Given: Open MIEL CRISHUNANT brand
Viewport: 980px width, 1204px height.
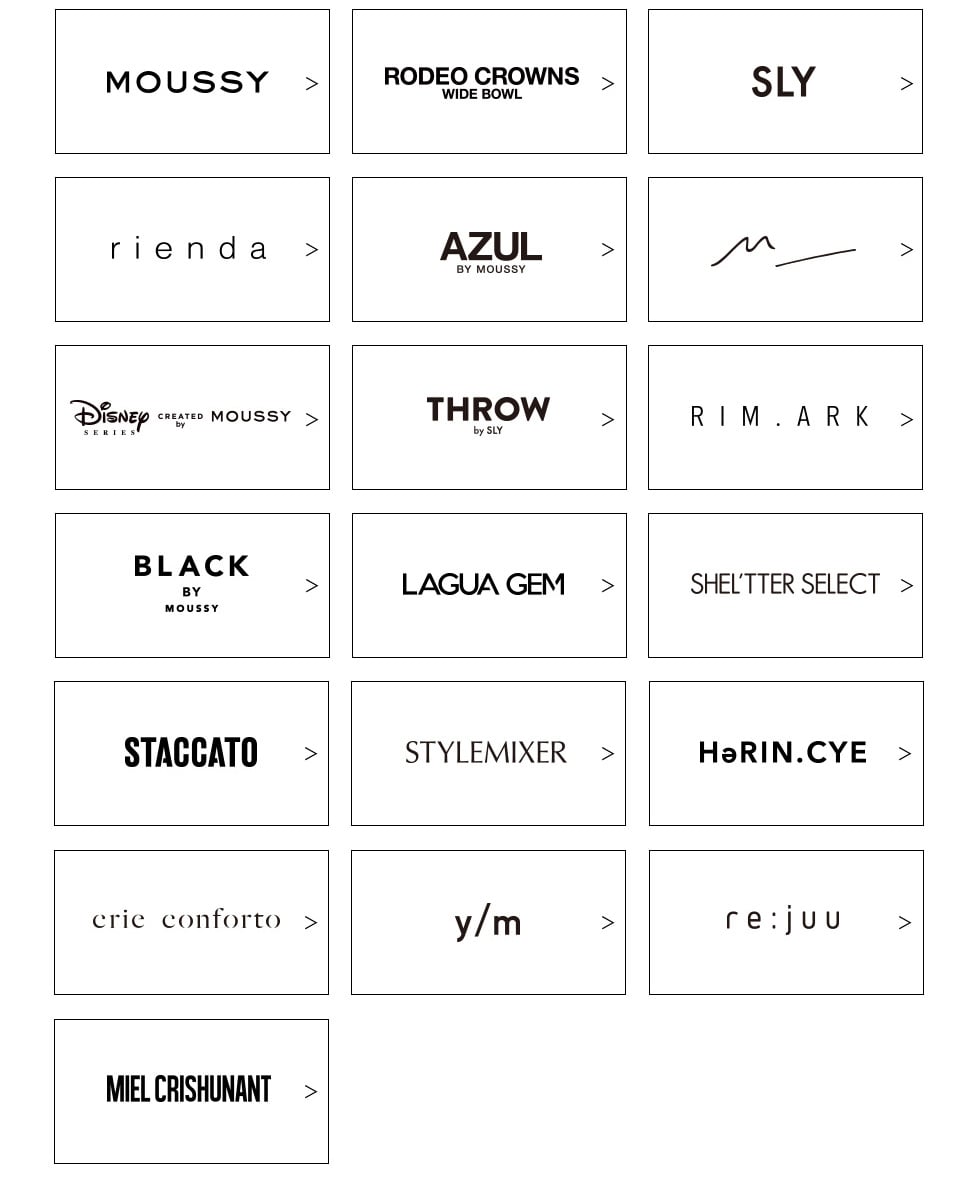Looking at the screenshot, I should tap(191, 1091).
